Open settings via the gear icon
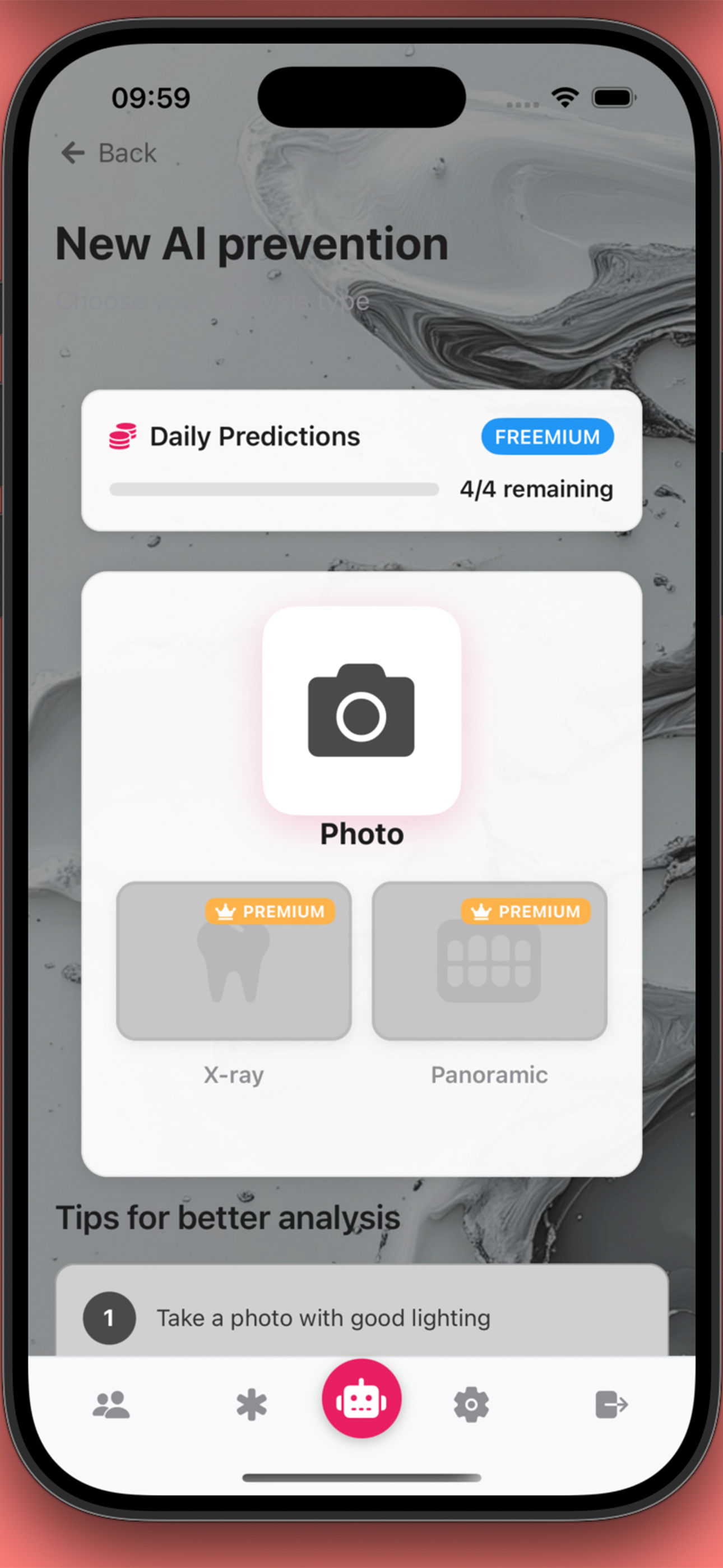The width and height of the screenshot is (723, 1568). 471,1405
